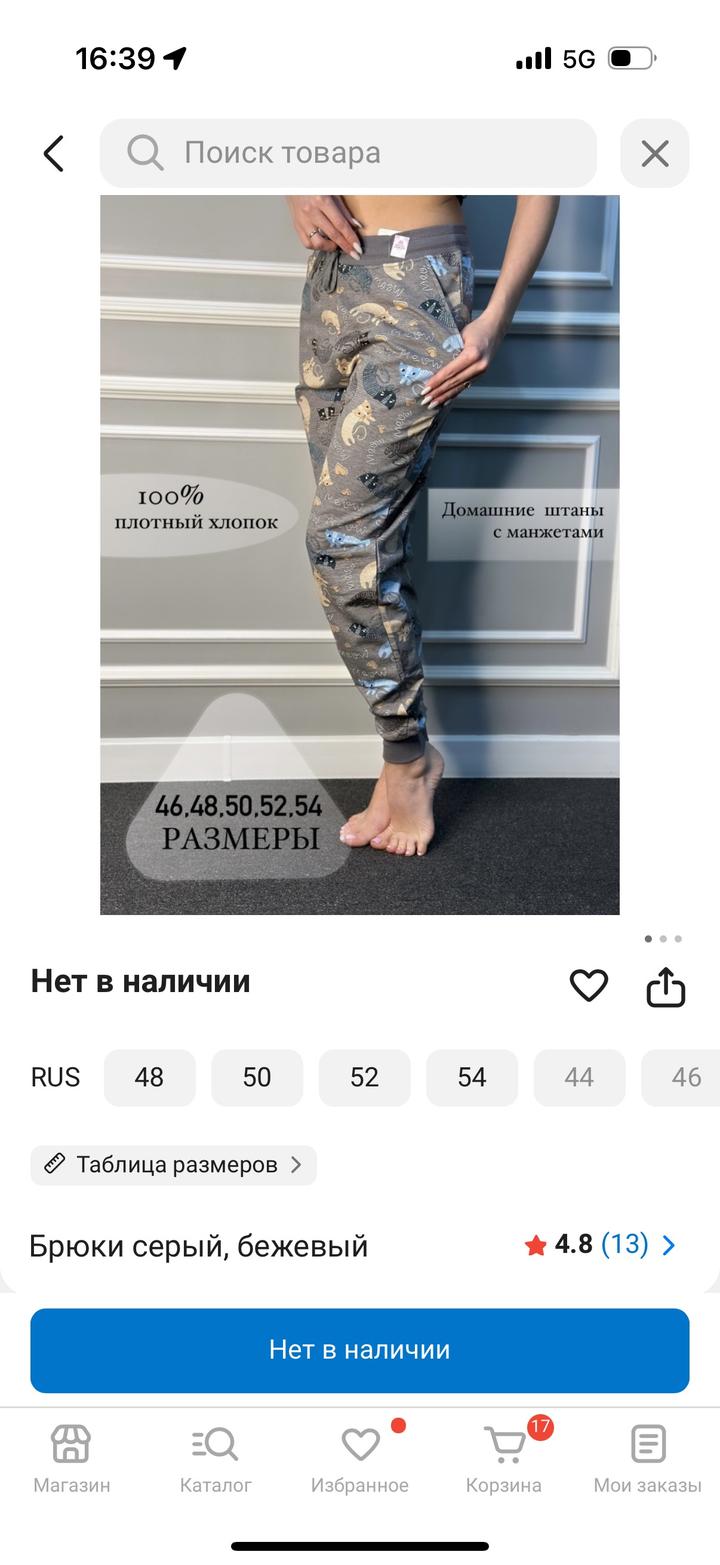Select size 48
The width and height of the screenshot is (720, 1565).
tap(149, 1077)
